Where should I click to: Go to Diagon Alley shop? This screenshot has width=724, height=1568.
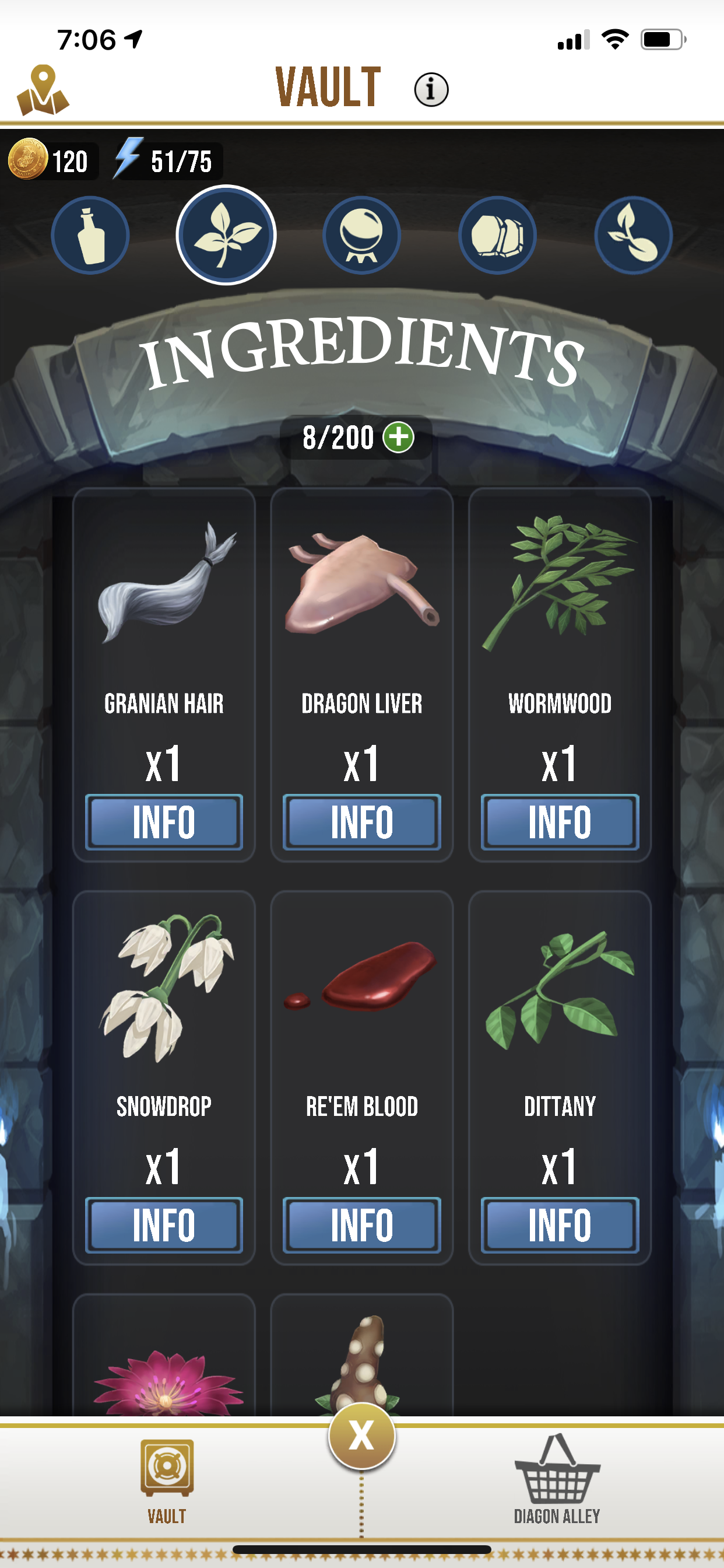[x=557, y=1480]
